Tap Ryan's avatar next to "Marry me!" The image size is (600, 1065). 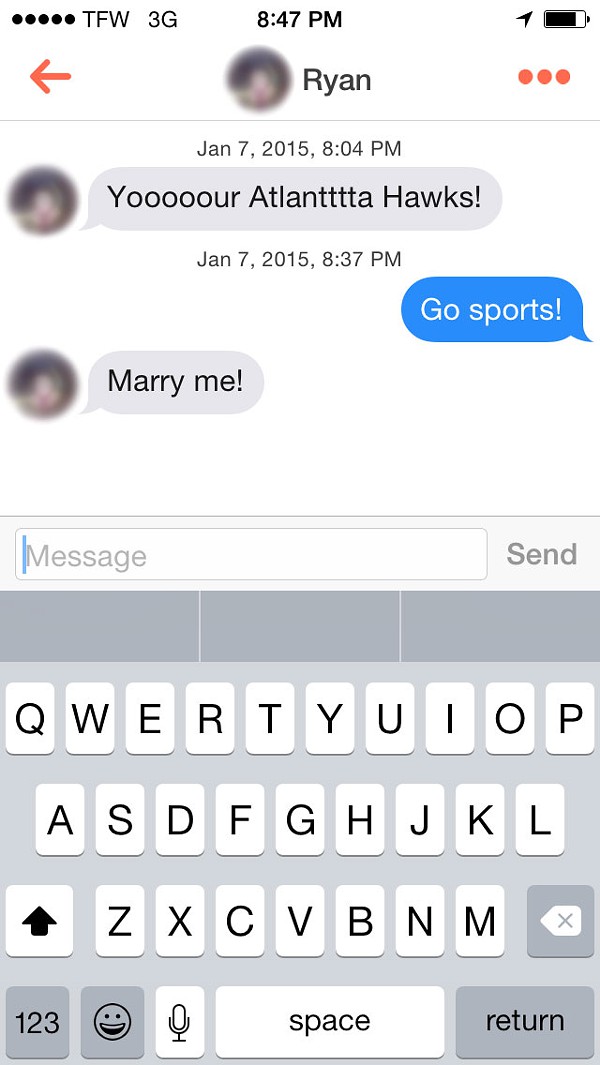42,385
